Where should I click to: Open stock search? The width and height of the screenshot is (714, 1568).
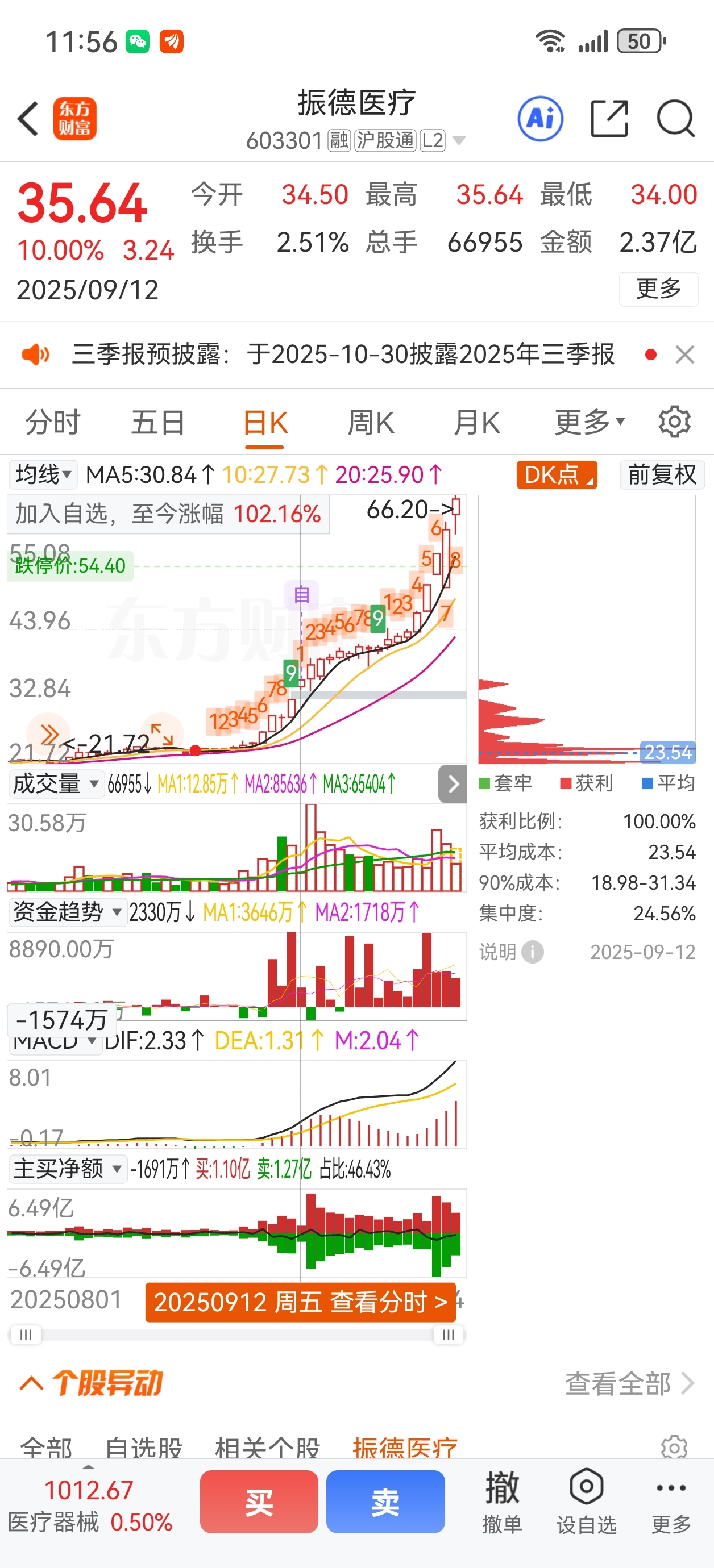click(x=675, y=119)
